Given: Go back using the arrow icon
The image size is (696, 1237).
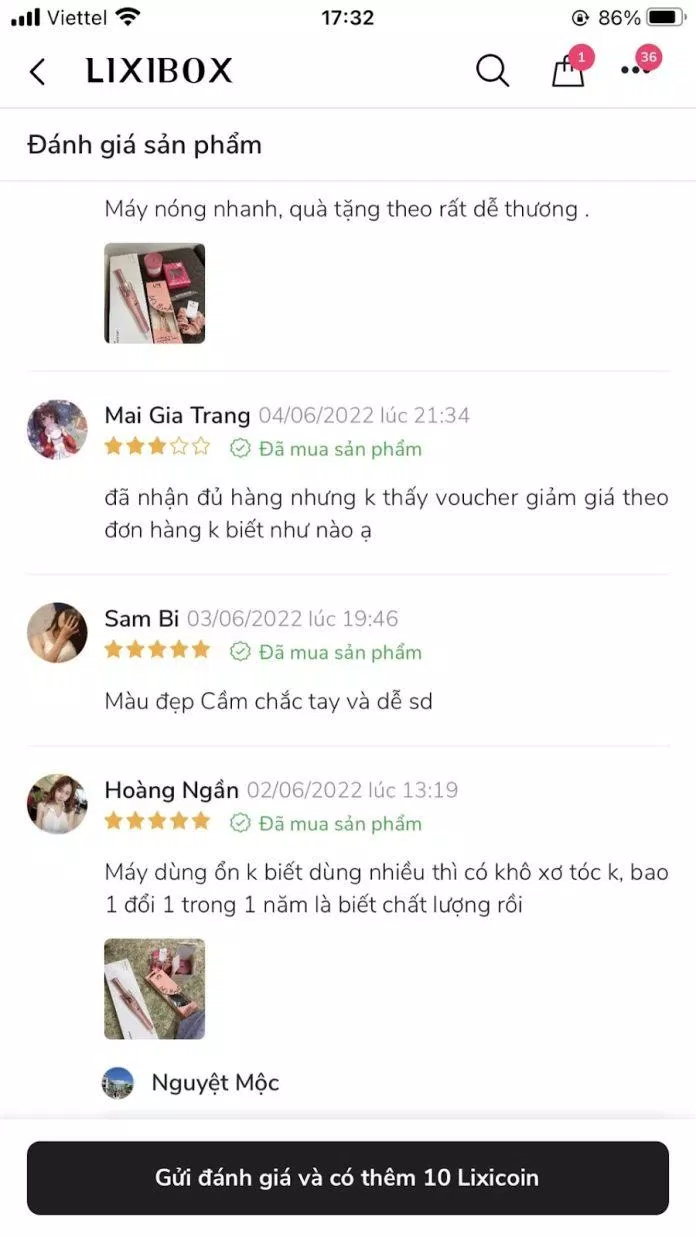Looking at the screenshot, I should click(x=38, y=72).
